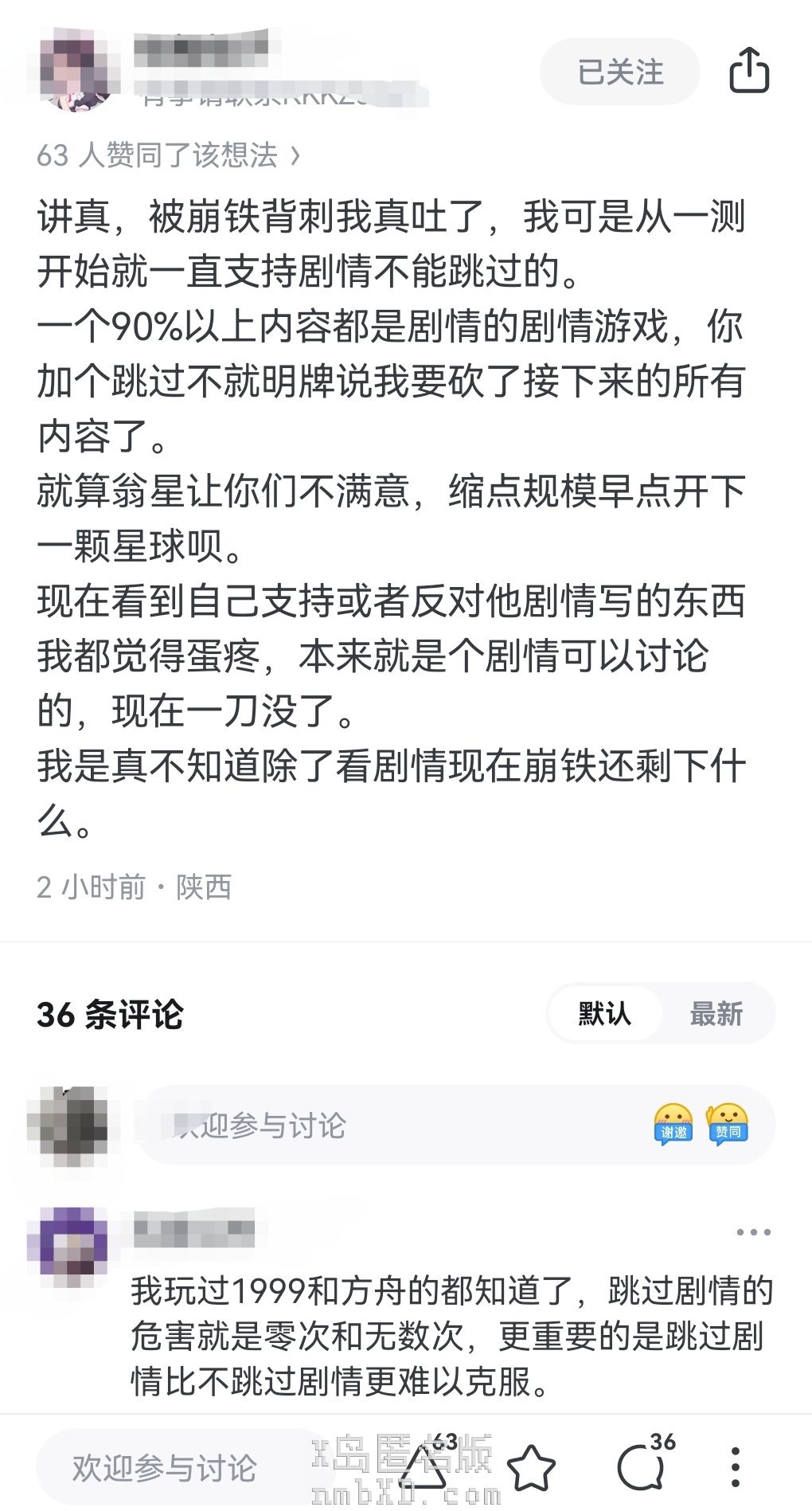Screen dimensions: 812x1511
Task: Insert the 谢邀 emoji sticker
Action: (x=673, y=1125)
